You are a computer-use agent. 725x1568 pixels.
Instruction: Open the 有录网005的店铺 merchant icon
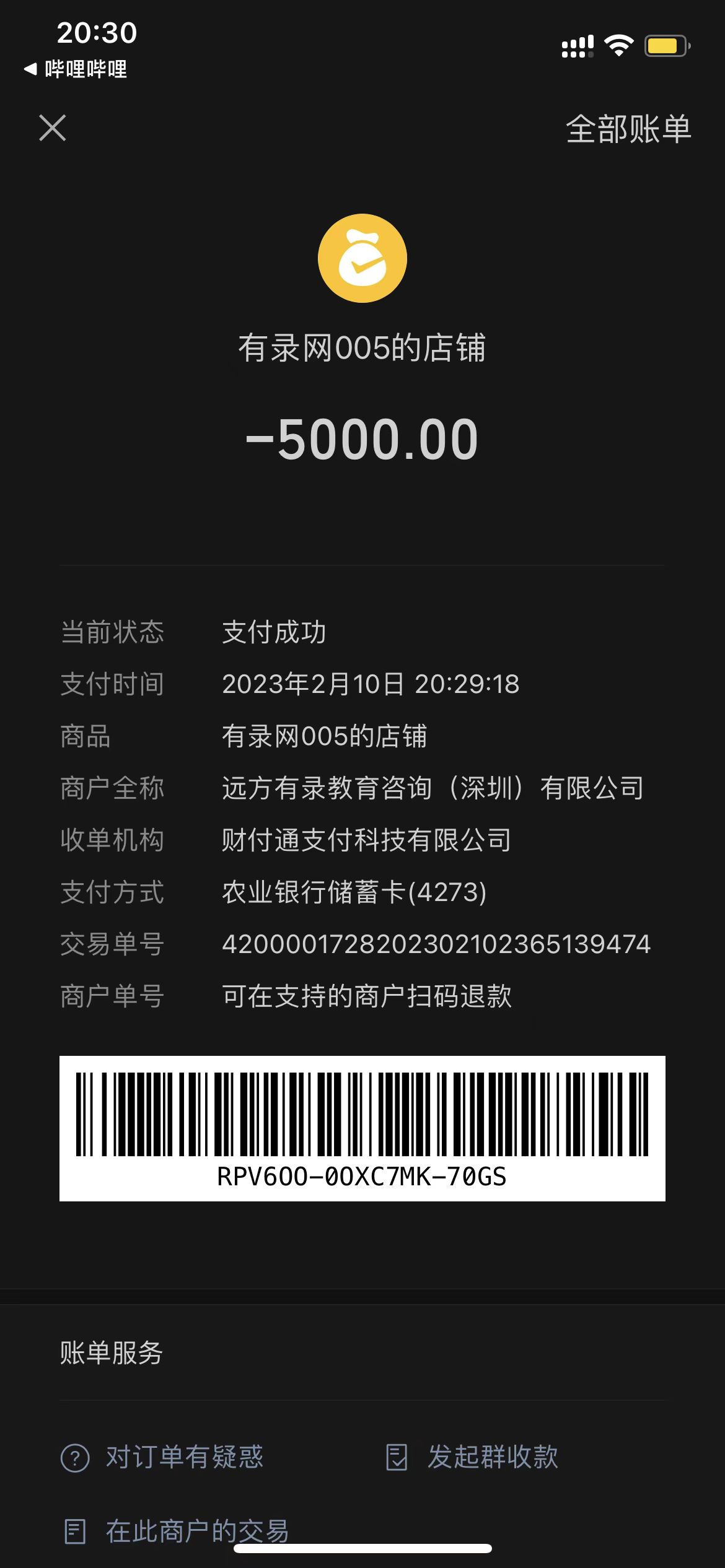pyautogui.click(x=362, y=258)
